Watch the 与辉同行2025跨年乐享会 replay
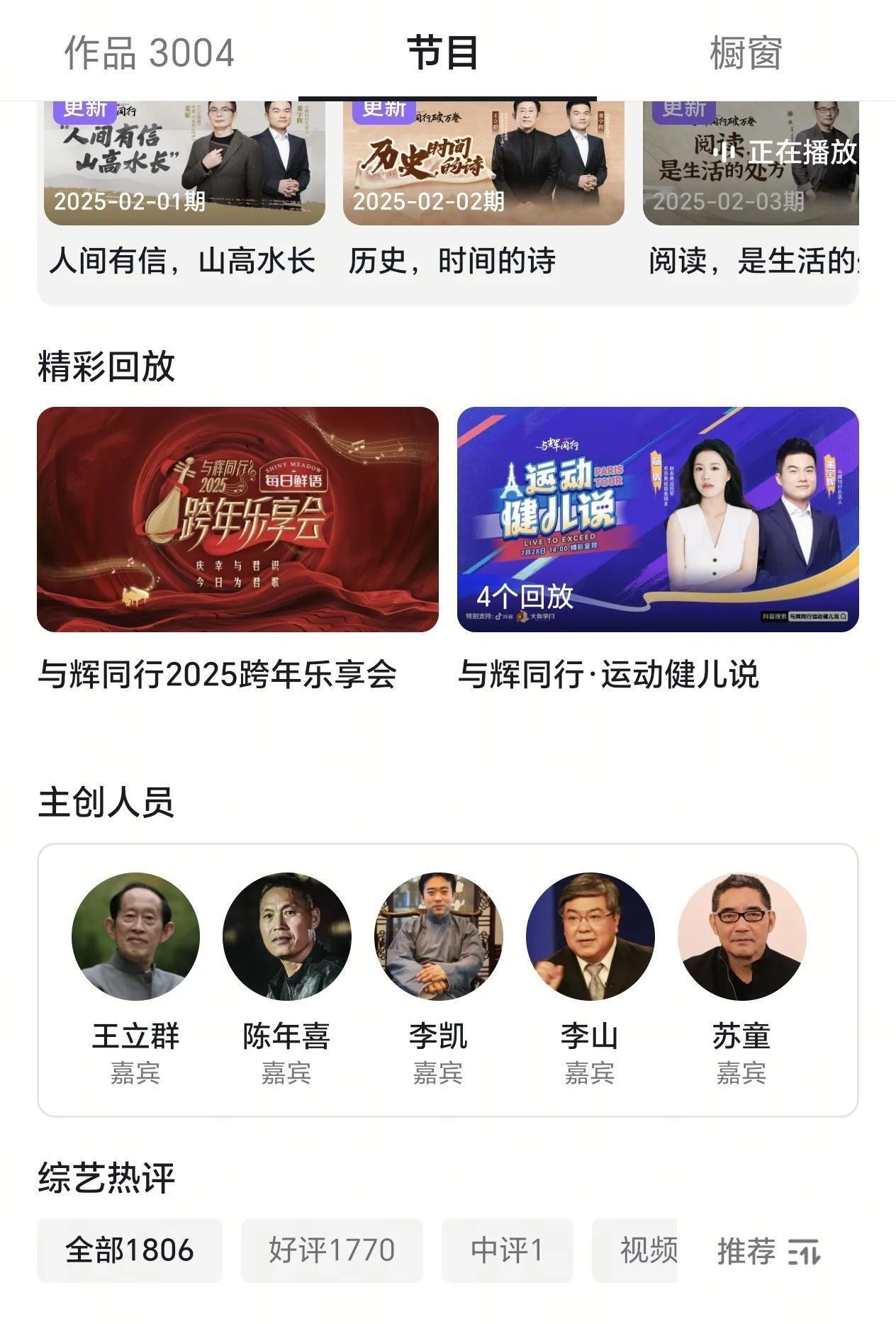The image size is (896, 1324). [237, 519]
